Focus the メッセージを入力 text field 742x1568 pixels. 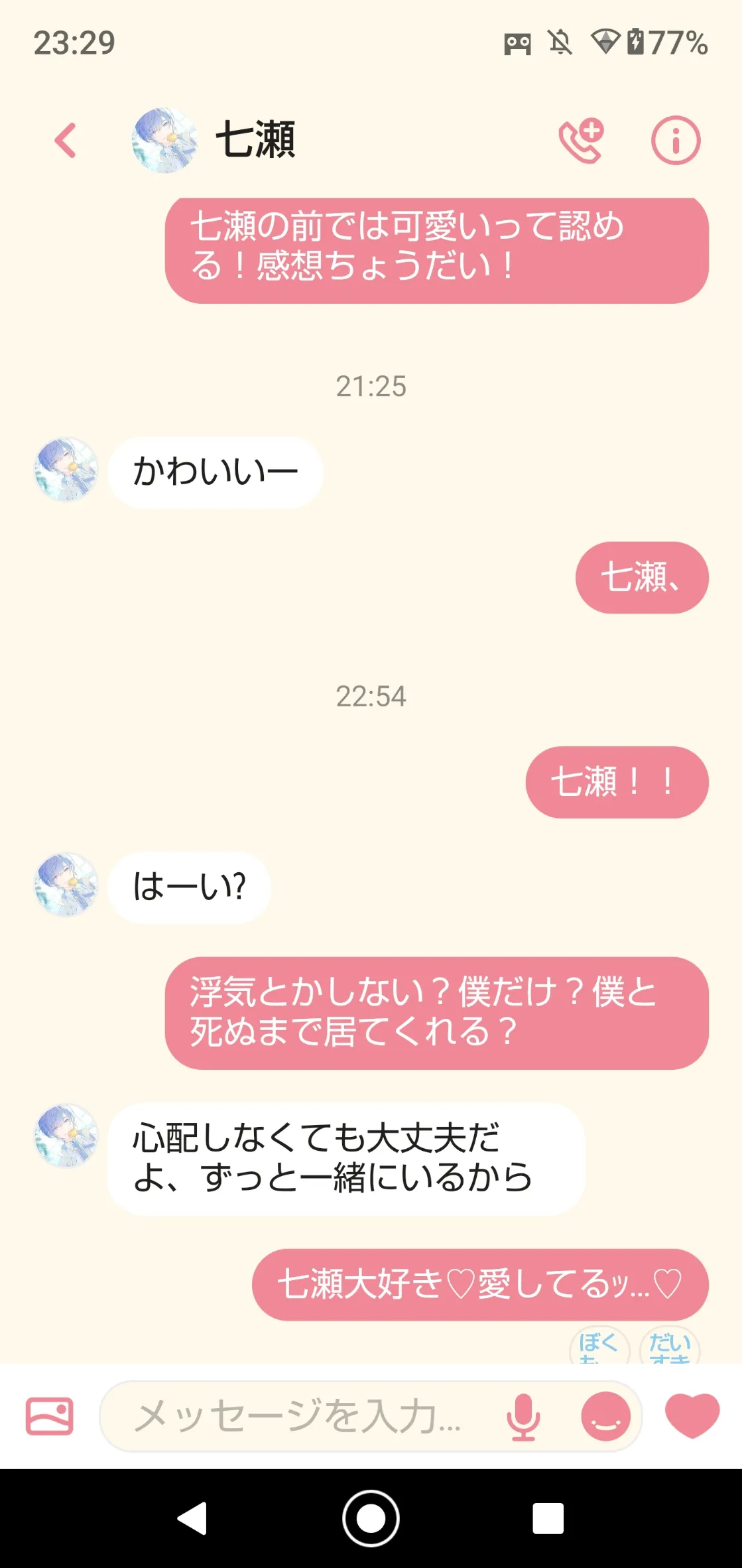(x=298, y=1416)
